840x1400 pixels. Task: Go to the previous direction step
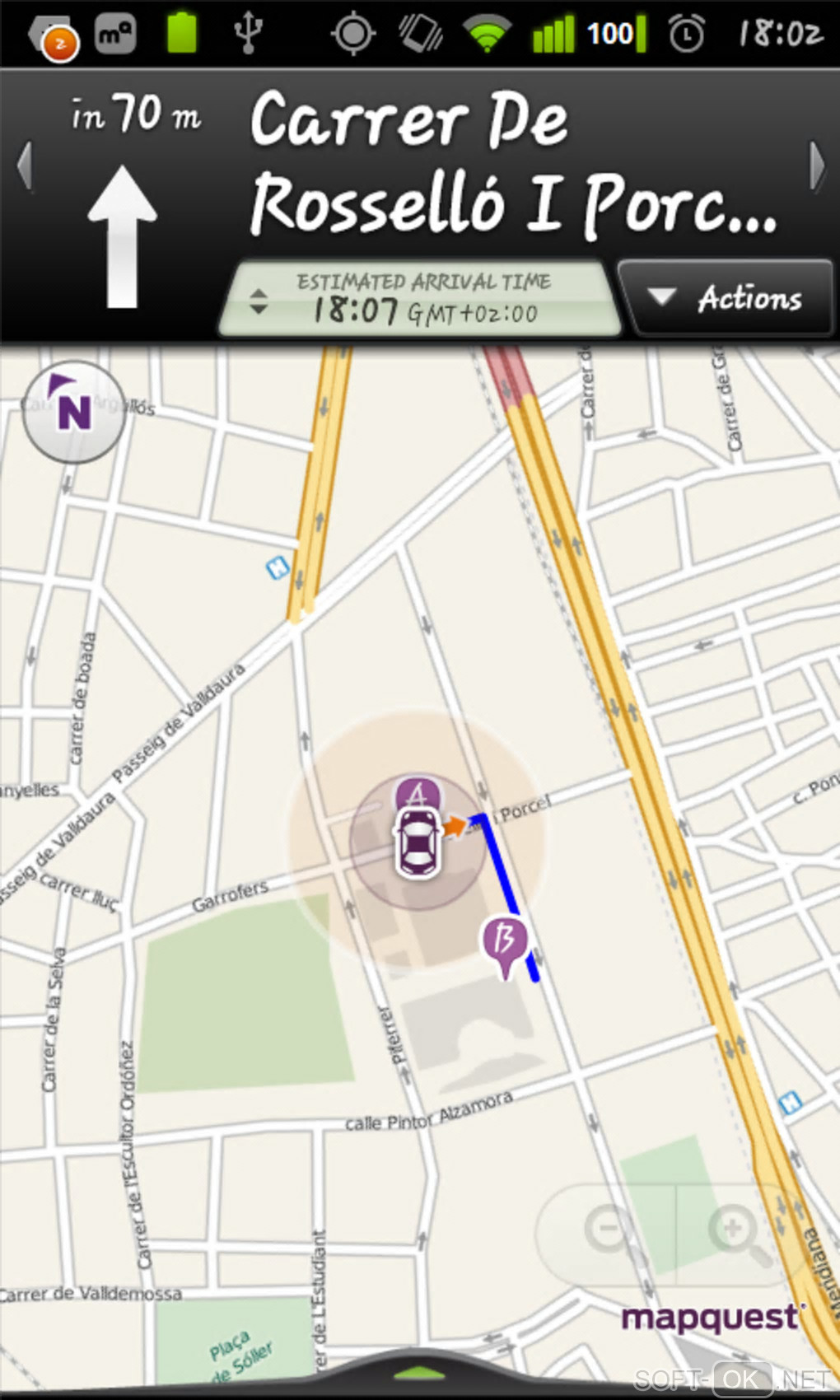pyautogui.click(x=25, y=166)
